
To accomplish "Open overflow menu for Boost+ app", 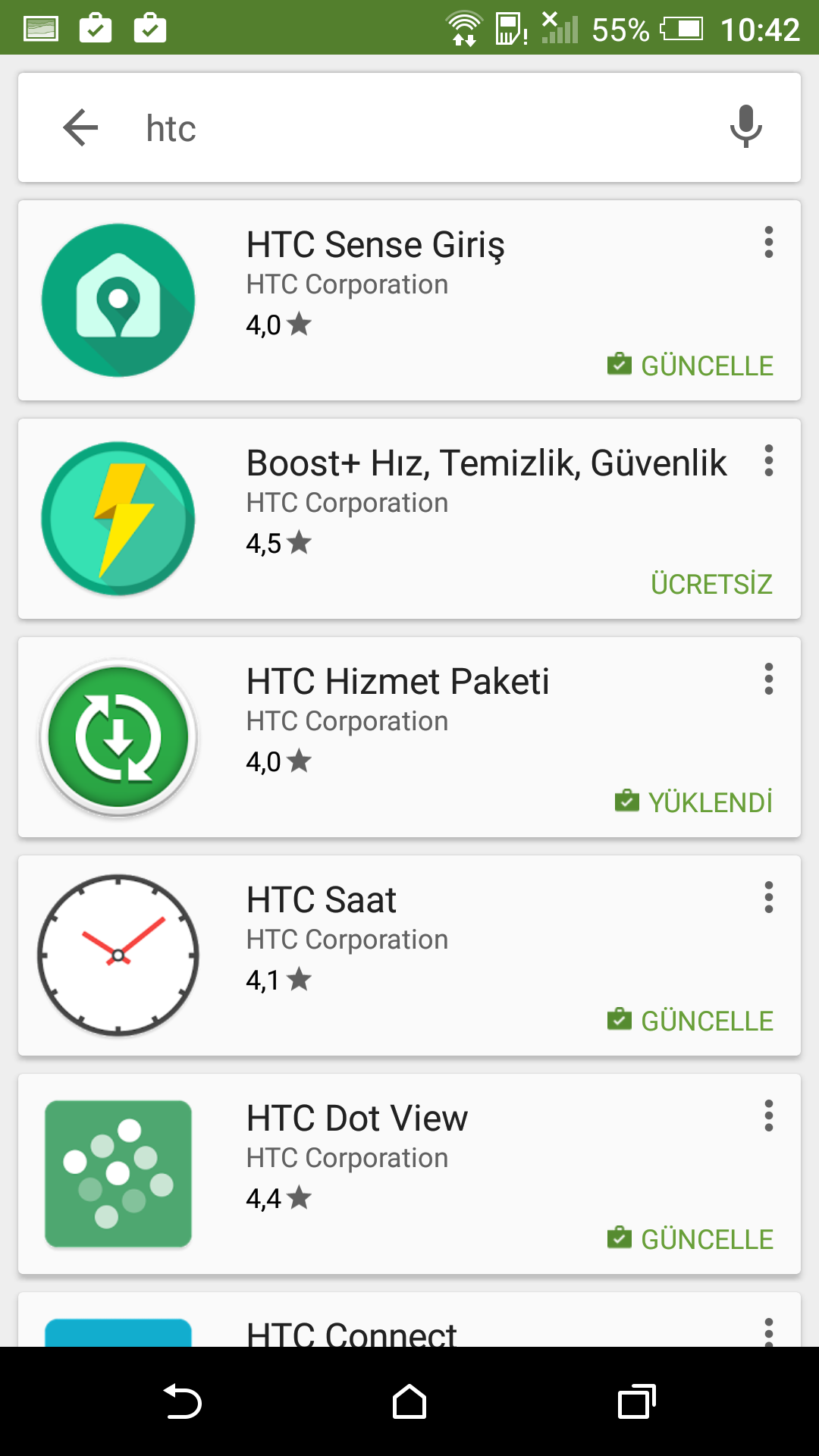I will click(769, 461).
